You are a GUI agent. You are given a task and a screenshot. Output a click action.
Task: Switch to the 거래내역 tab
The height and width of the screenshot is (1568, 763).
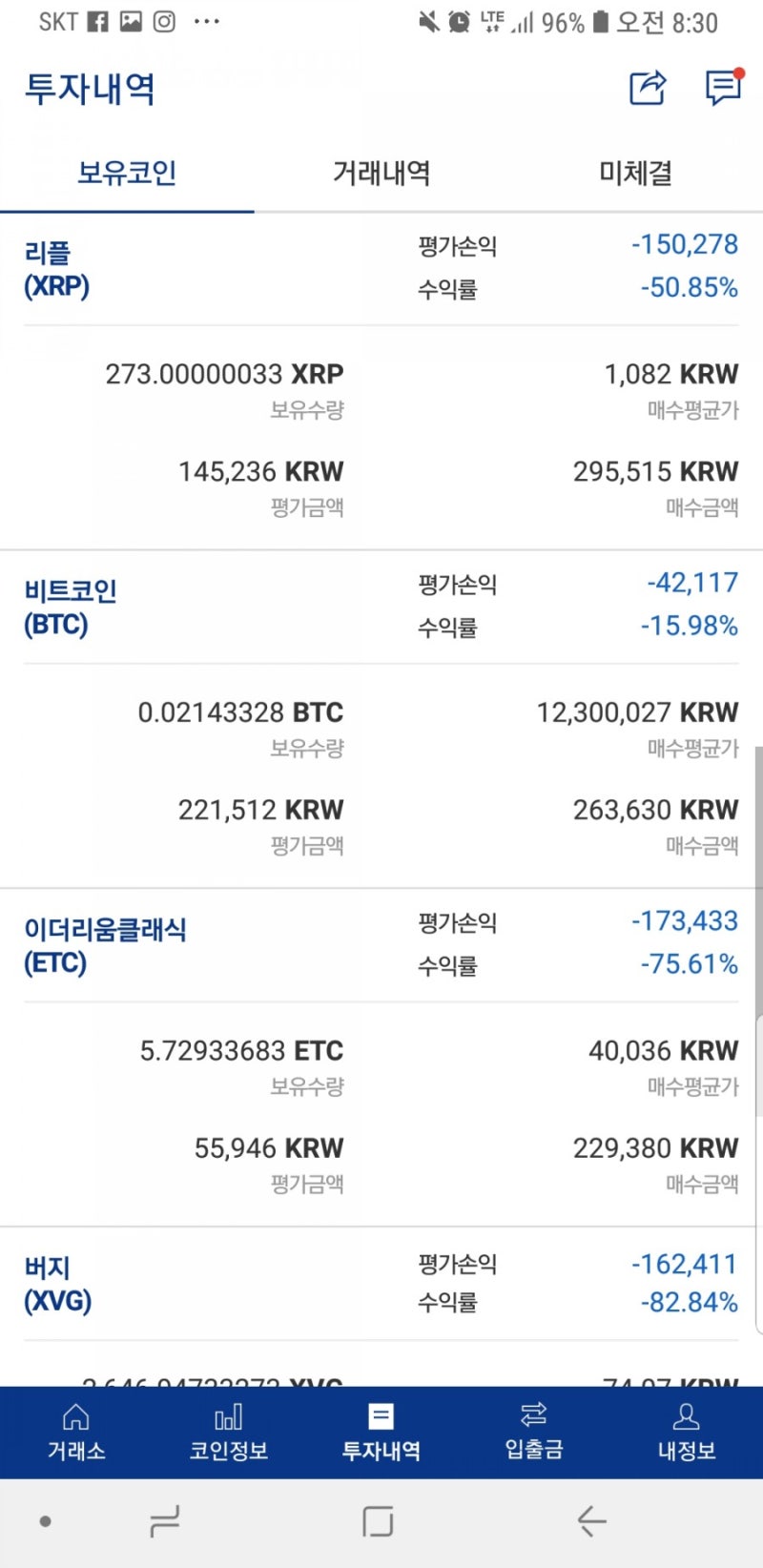click(381, 173)
